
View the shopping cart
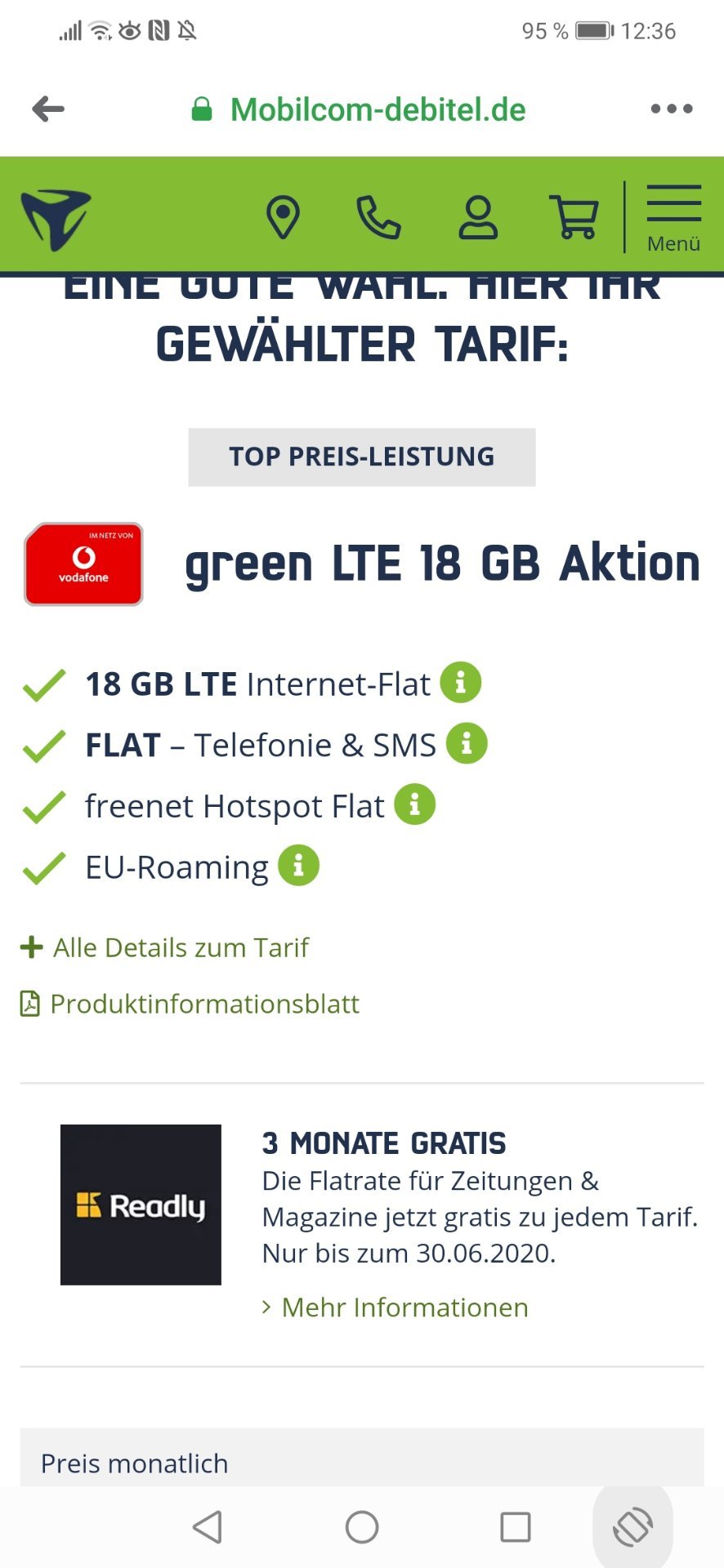(x=574, y=217)
